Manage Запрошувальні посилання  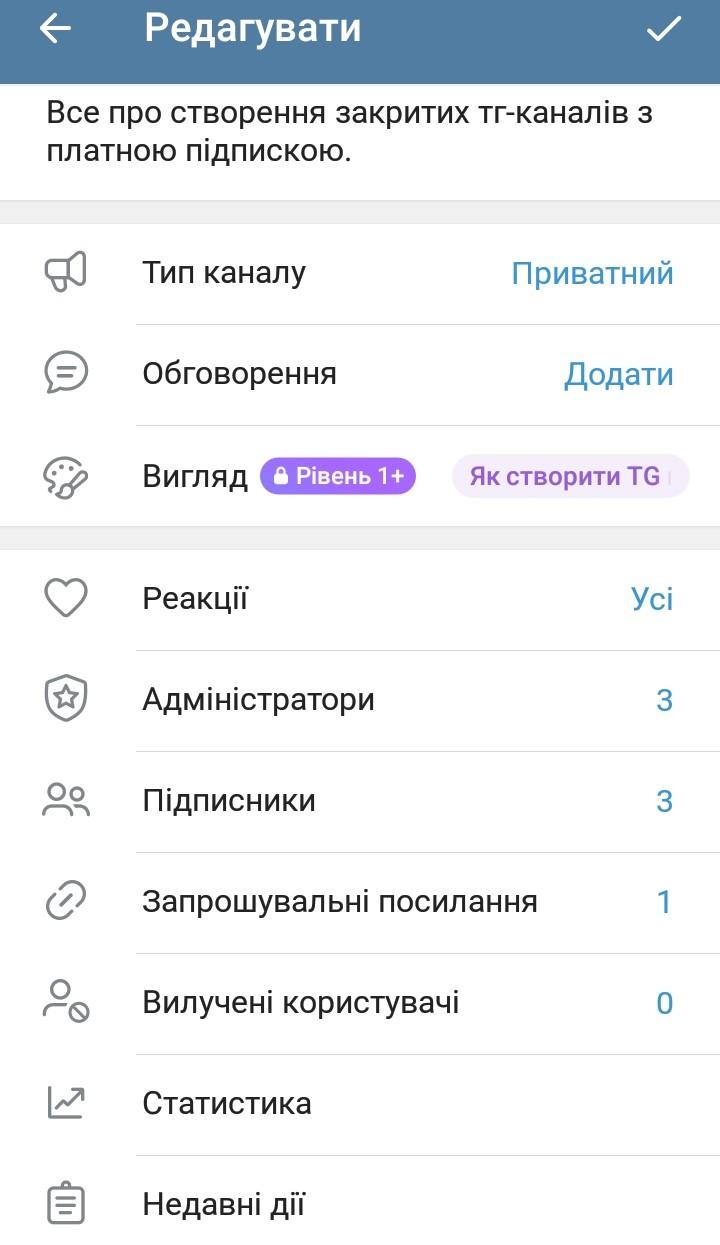pyautogui.click(x=360, y=903)
